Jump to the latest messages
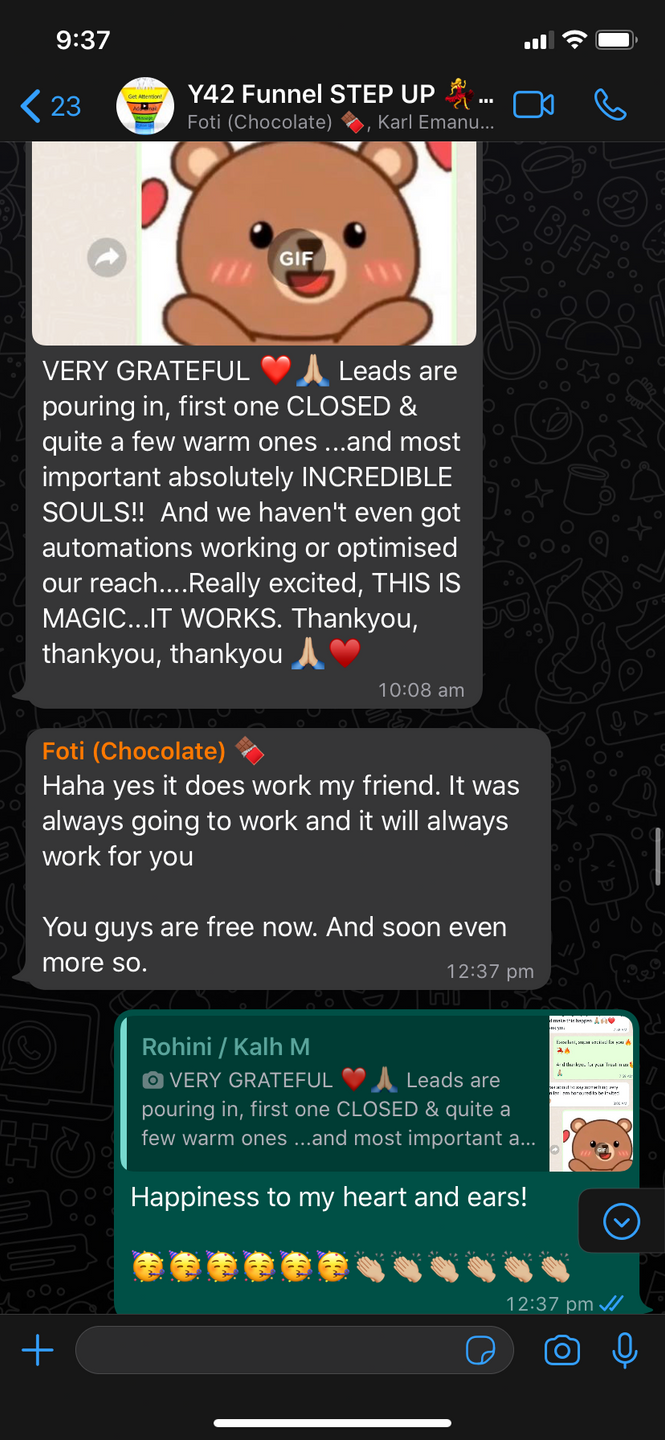665x1440 pixels. (x=621, y=1221)
